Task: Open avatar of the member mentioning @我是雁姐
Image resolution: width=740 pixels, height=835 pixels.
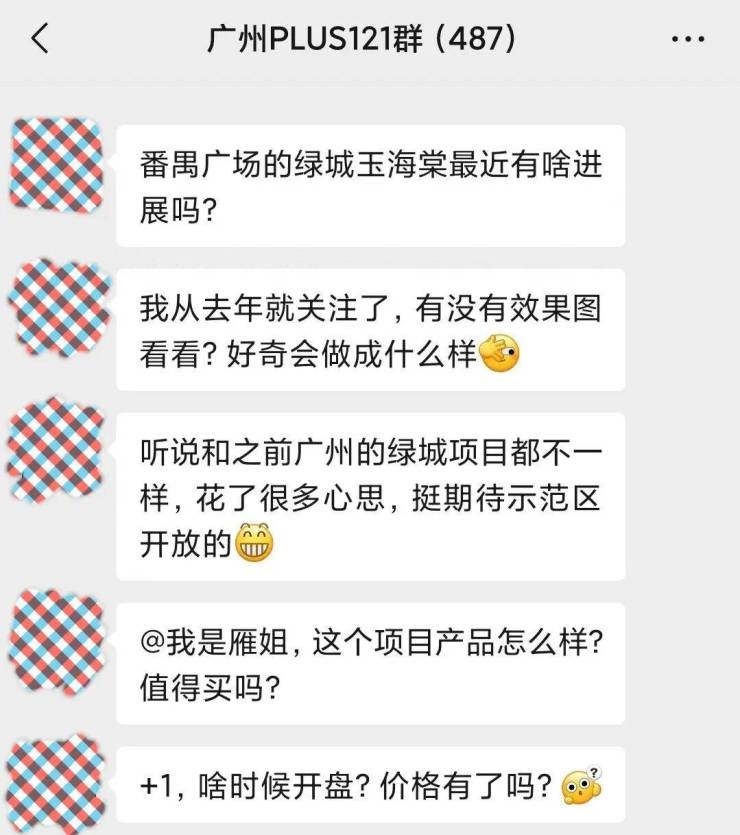Action: click(57, 641)
